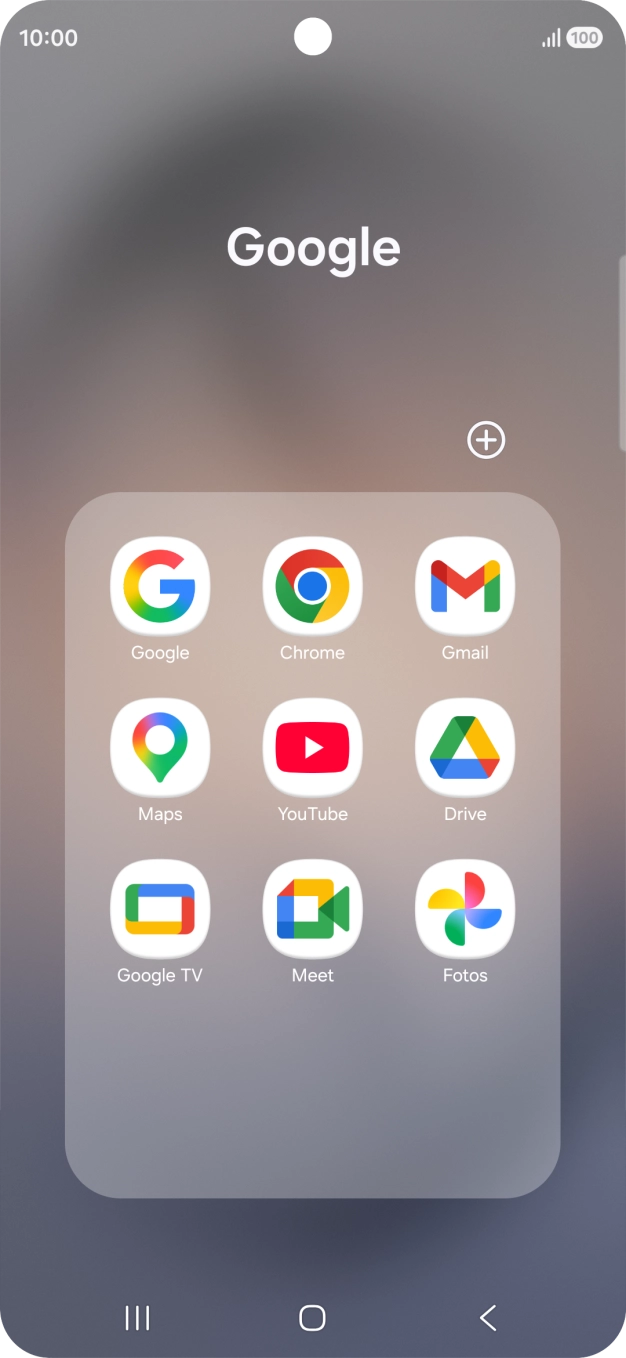Rename the Google folder title

click(313, 248)
